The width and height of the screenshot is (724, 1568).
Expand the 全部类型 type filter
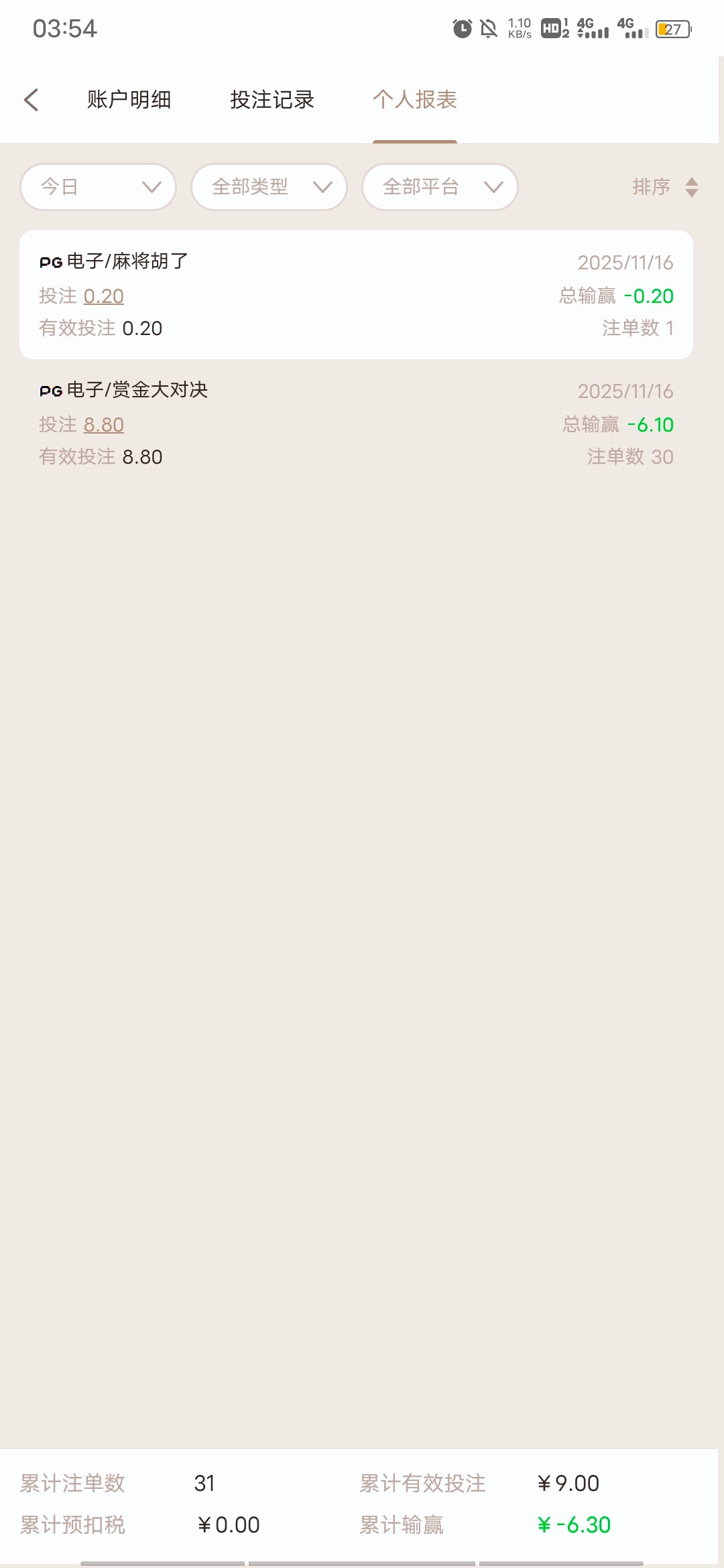[268, 187]
